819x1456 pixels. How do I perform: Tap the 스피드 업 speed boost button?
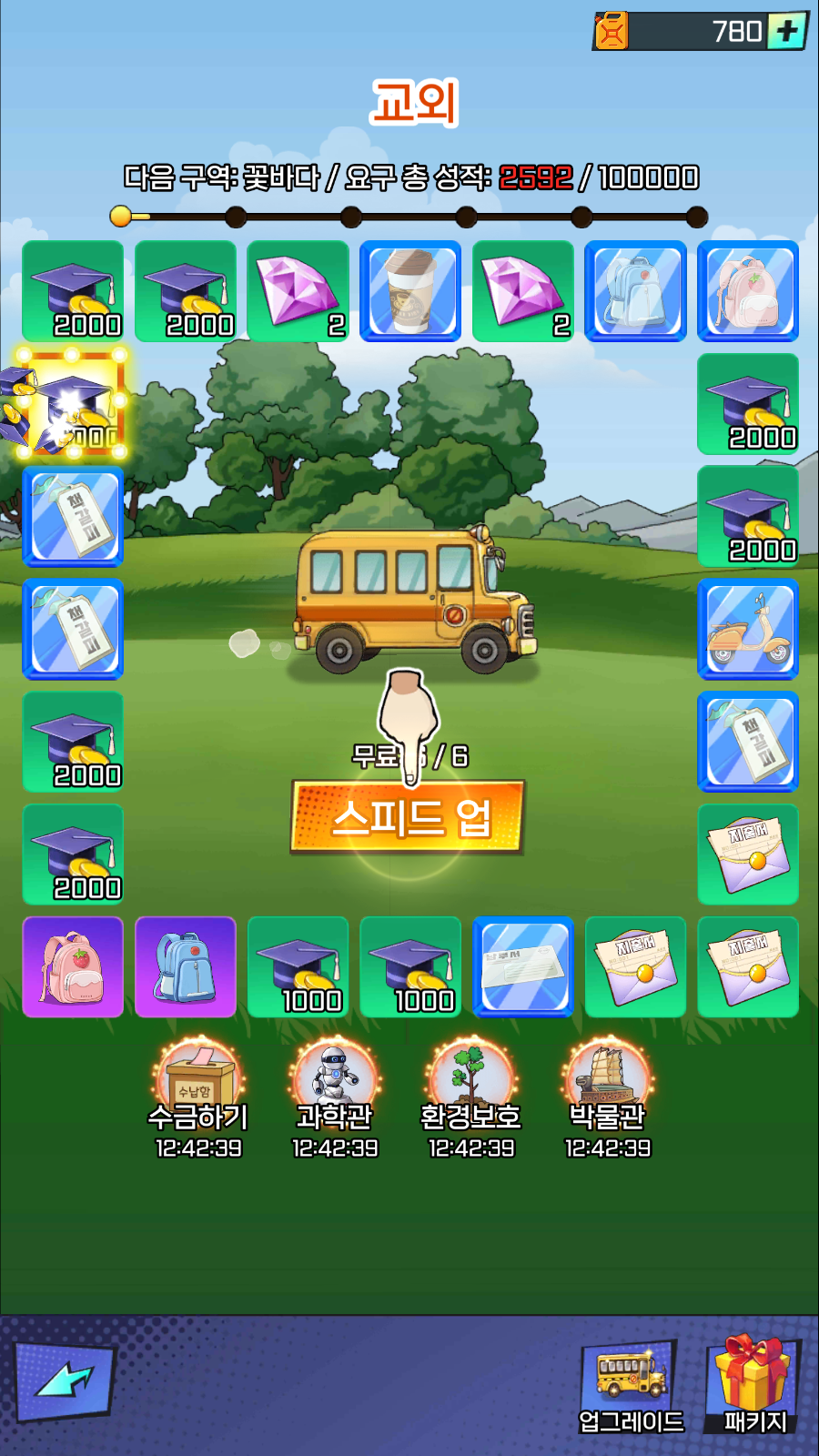[408, 817]
